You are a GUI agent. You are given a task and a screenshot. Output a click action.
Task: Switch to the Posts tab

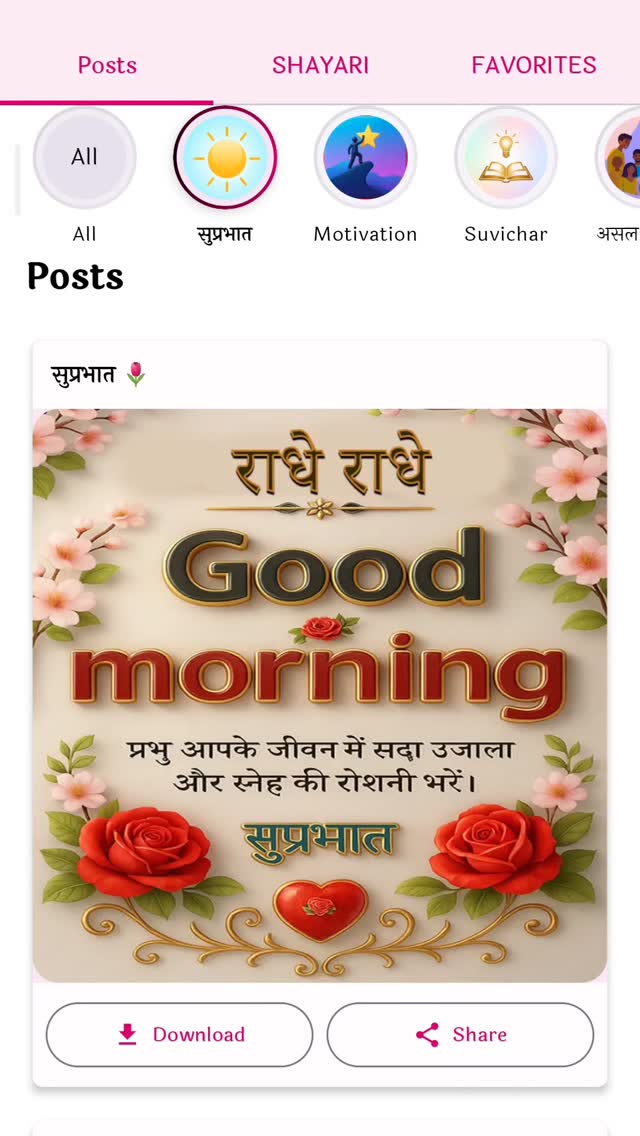tap(107, 65)
